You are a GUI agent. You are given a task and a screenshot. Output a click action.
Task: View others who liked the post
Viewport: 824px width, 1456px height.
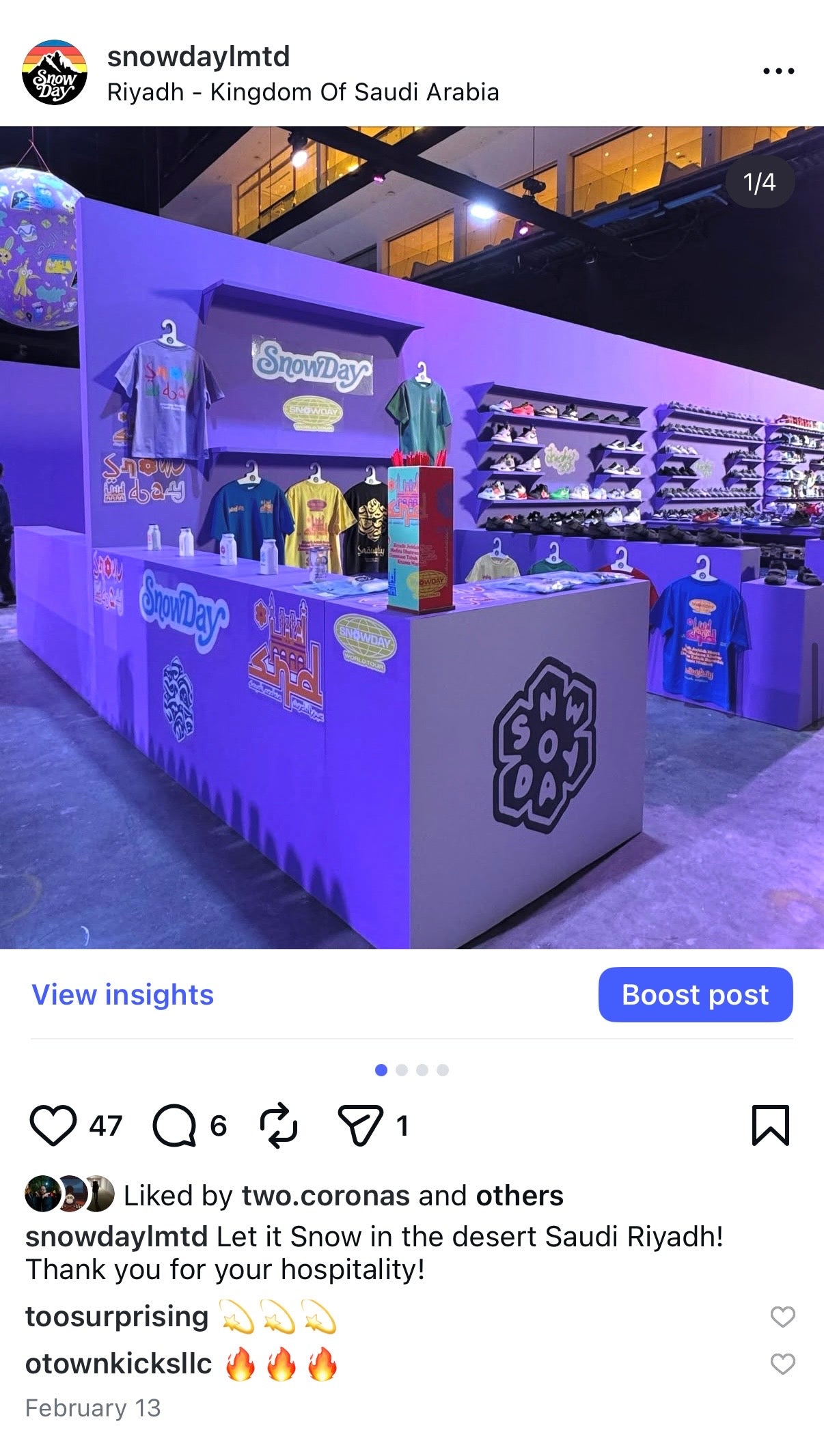519,1196
